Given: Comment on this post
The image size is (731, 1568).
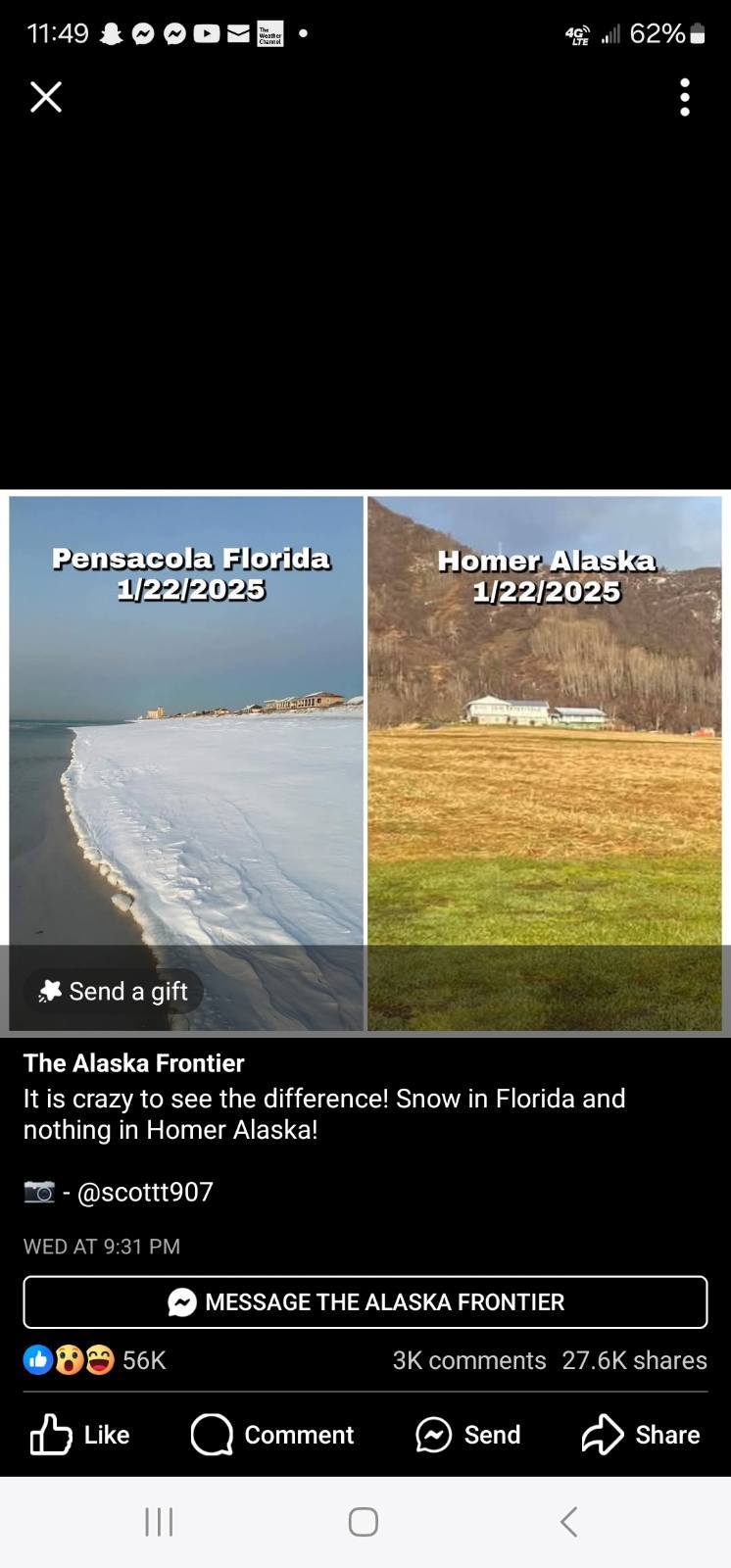Looking at the screenshot, I should click(x=272, y=1435).
